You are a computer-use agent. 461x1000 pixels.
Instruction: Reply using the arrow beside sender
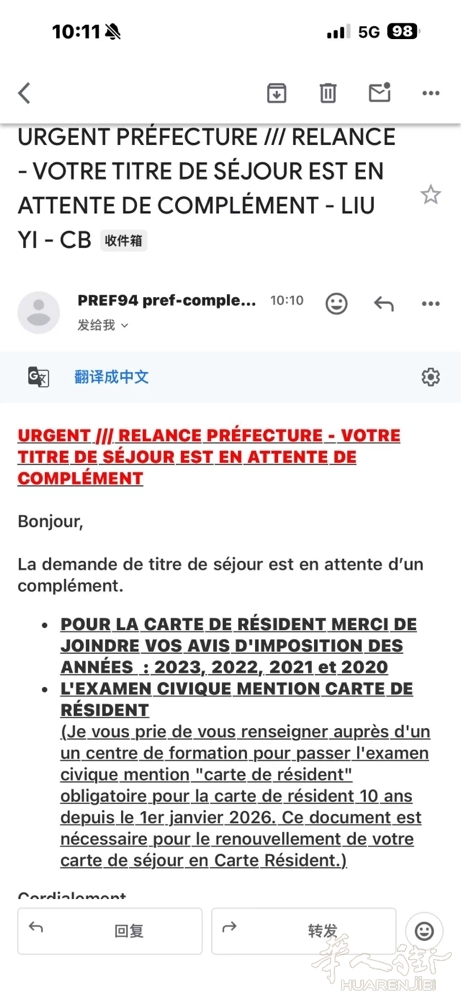pos(384,304)
